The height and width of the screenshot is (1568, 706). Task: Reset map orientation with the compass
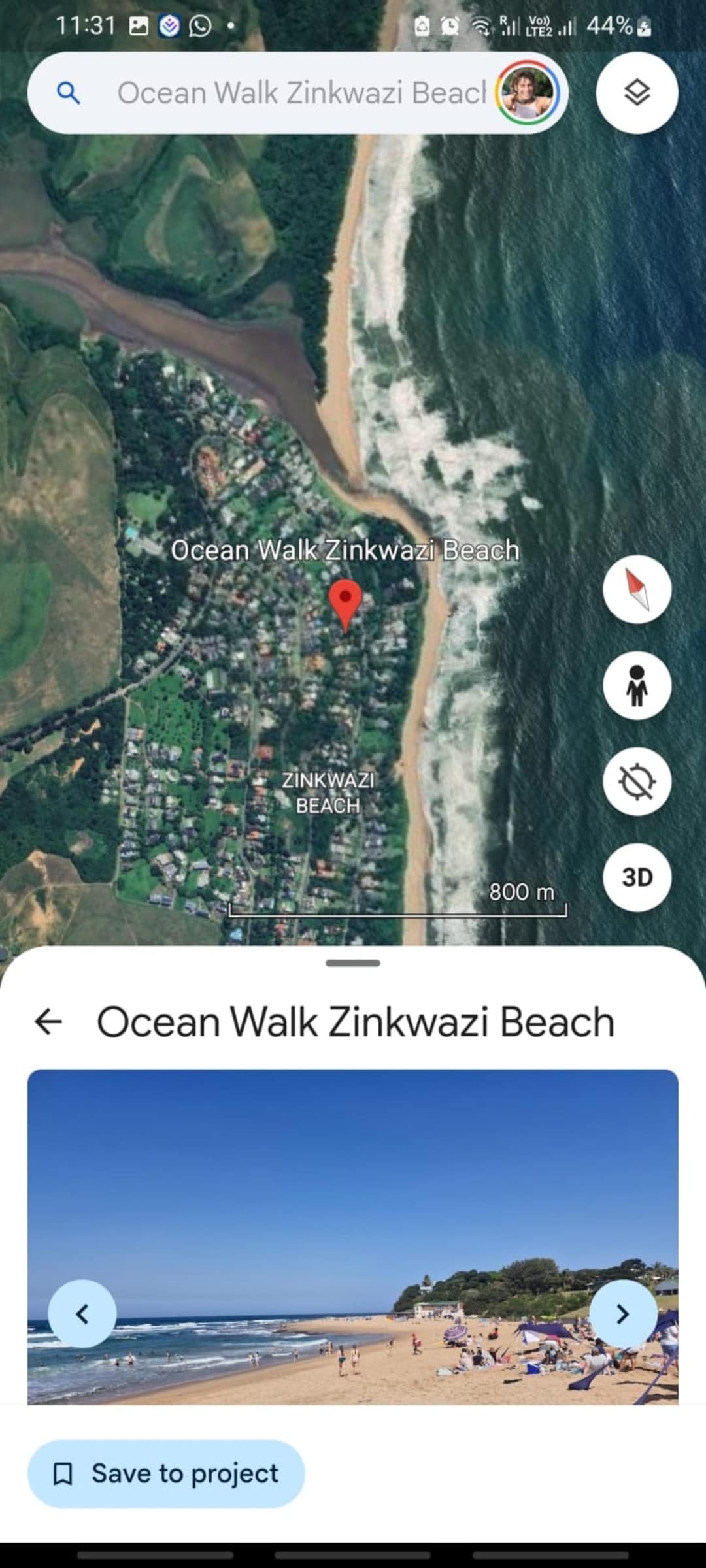click(x=637, y=589)
